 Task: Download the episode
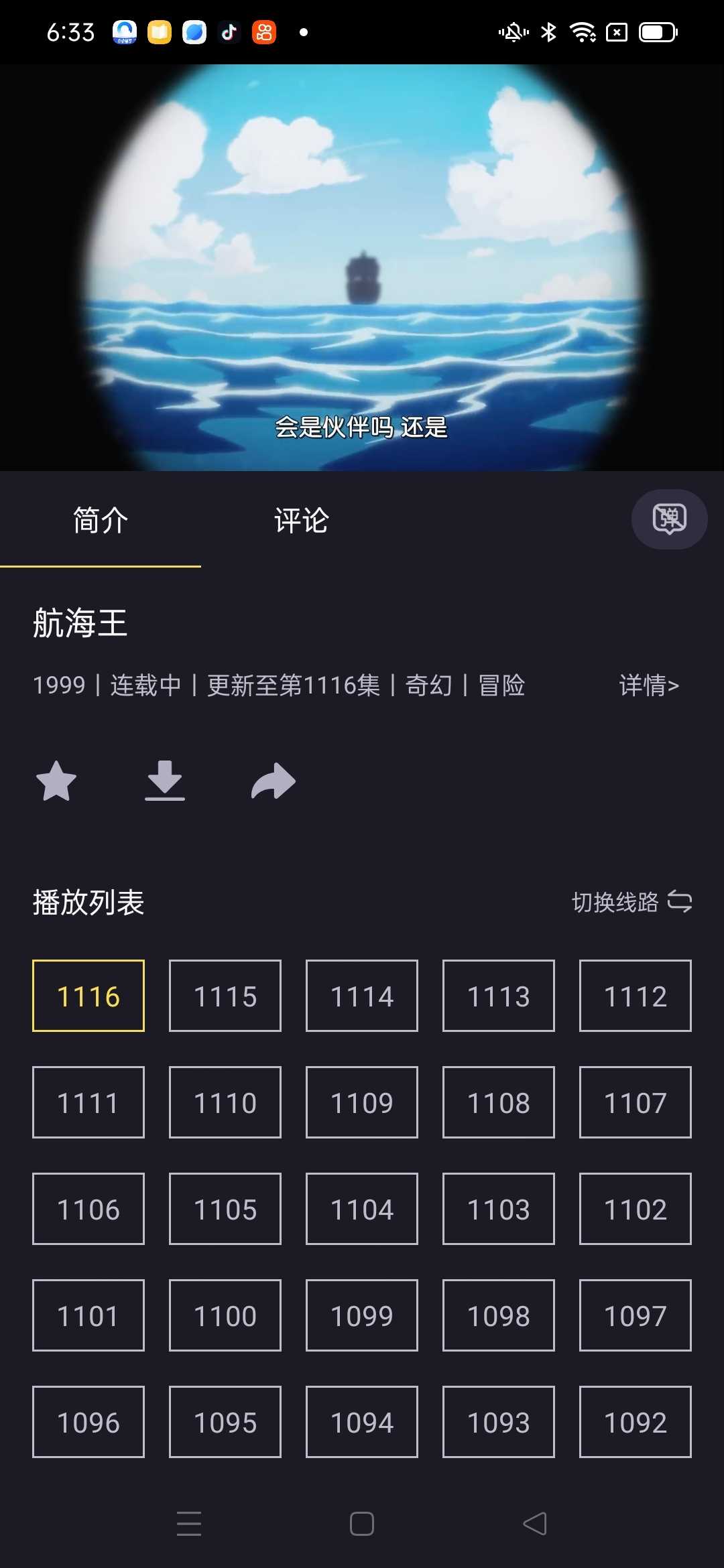pyautogui.click(x=165, y=781)
